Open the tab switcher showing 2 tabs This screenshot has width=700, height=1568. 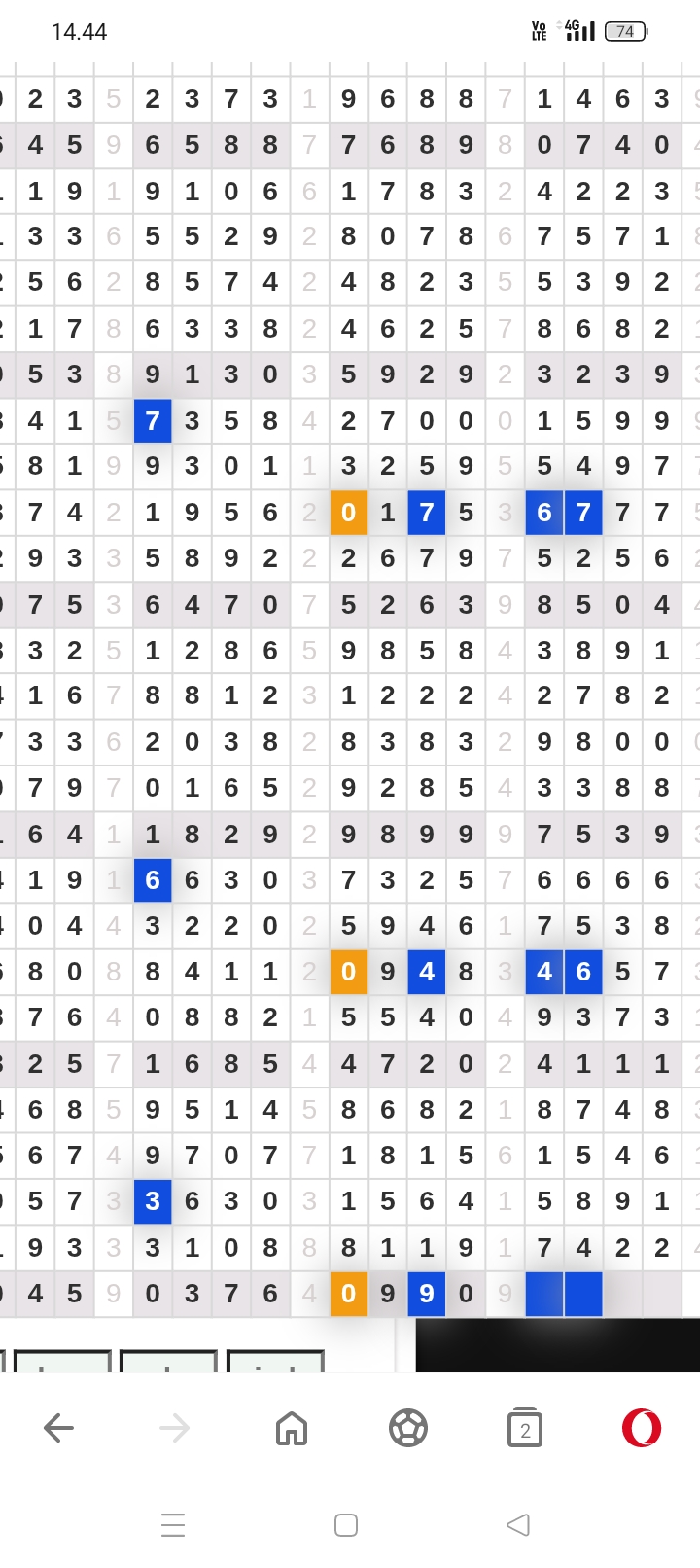[x=525, y=1428]
